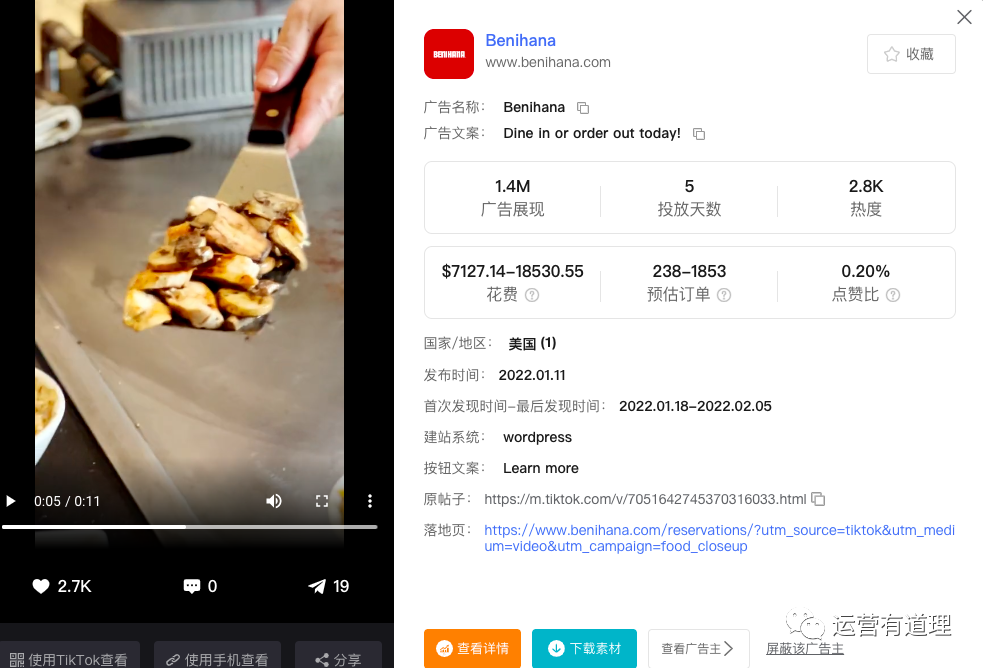Open the video overflow menu
983x668 pixels.
(369, 501)
